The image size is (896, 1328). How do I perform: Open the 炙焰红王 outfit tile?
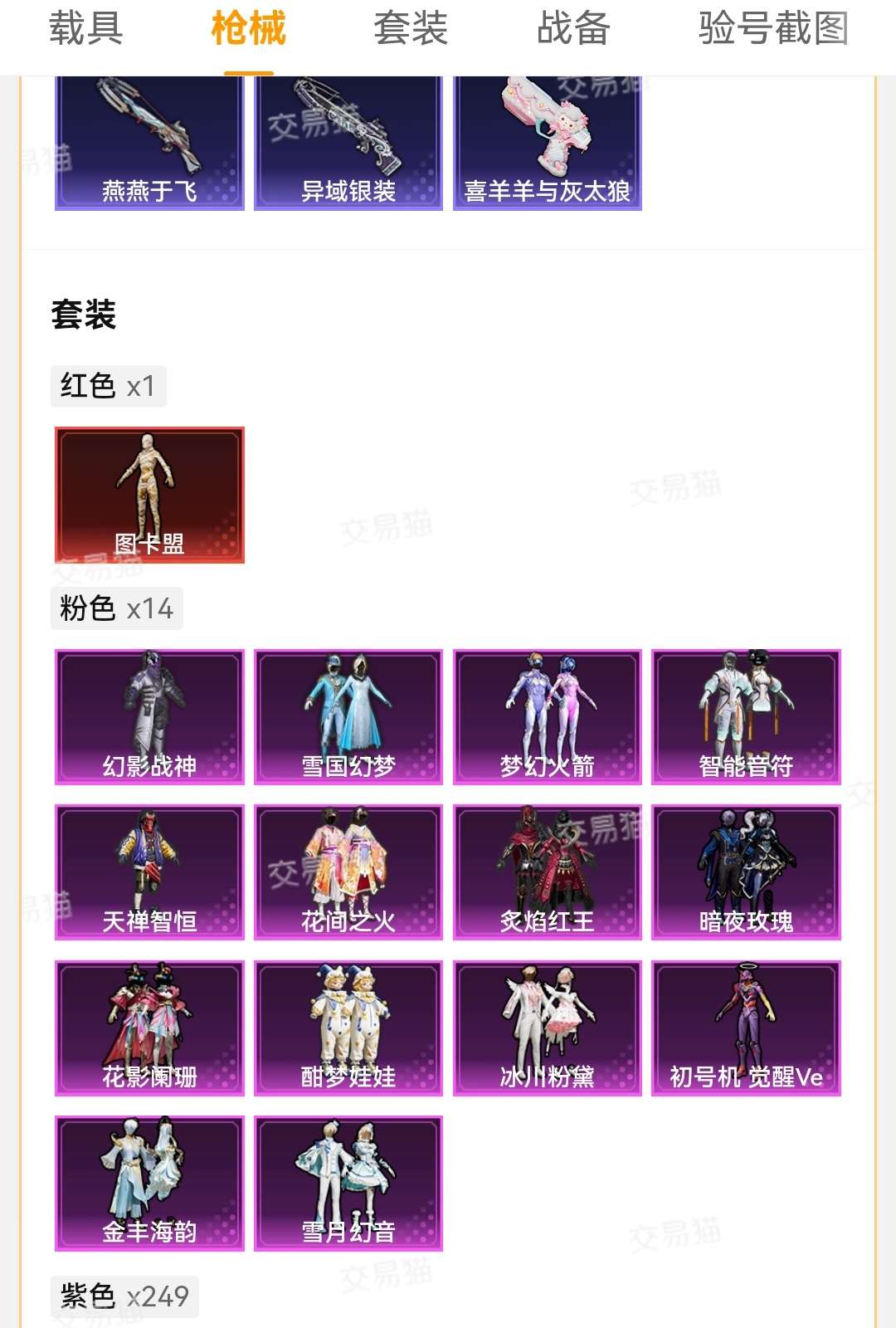[x=548, y=872]
